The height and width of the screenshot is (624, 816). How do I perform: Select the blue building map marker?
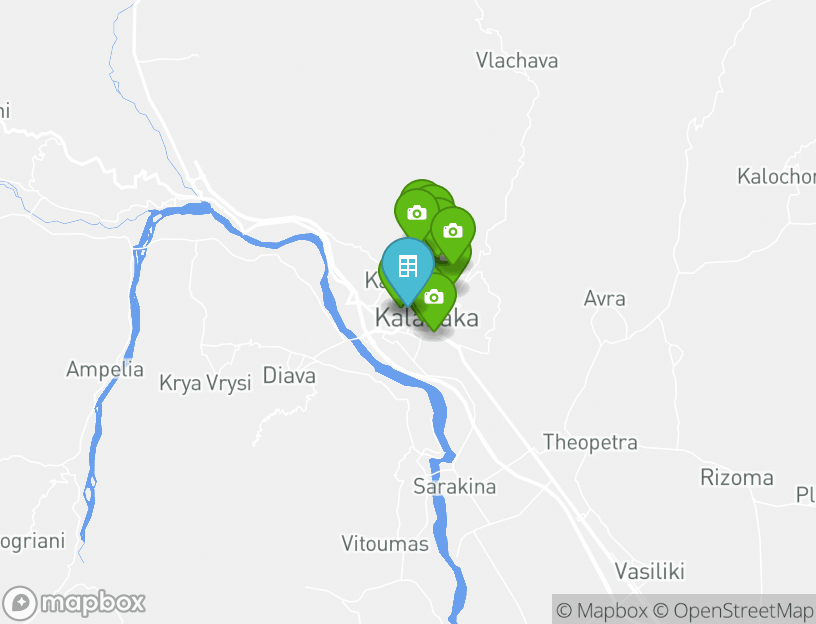407,266
